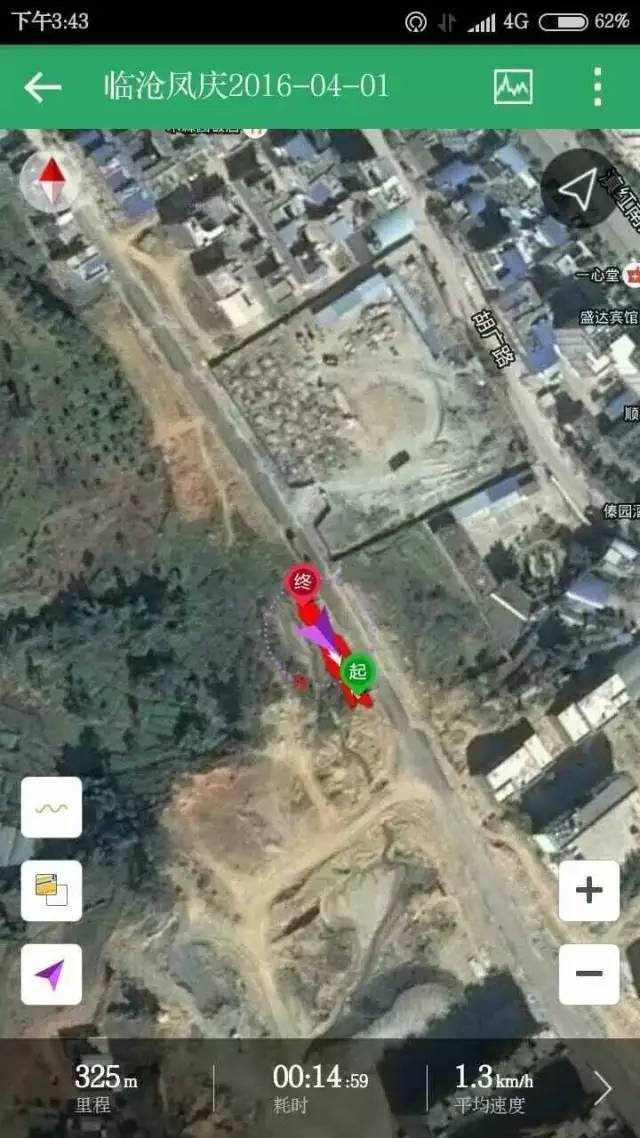Open the elevation chart icon
The height and width of the screenshot is (1138, 640).
tap(513, 87)
